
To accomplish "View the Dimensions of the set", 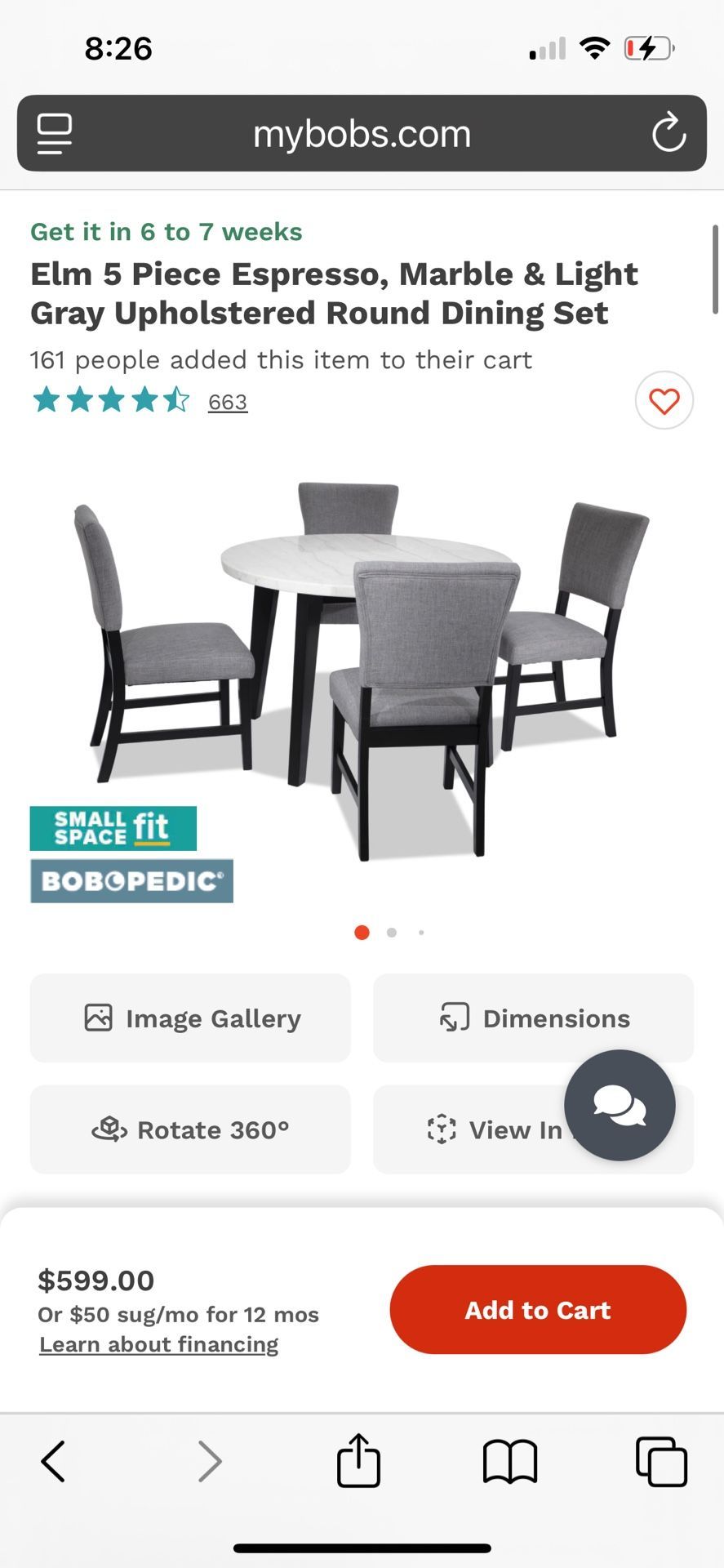I will click(533, 1018).
